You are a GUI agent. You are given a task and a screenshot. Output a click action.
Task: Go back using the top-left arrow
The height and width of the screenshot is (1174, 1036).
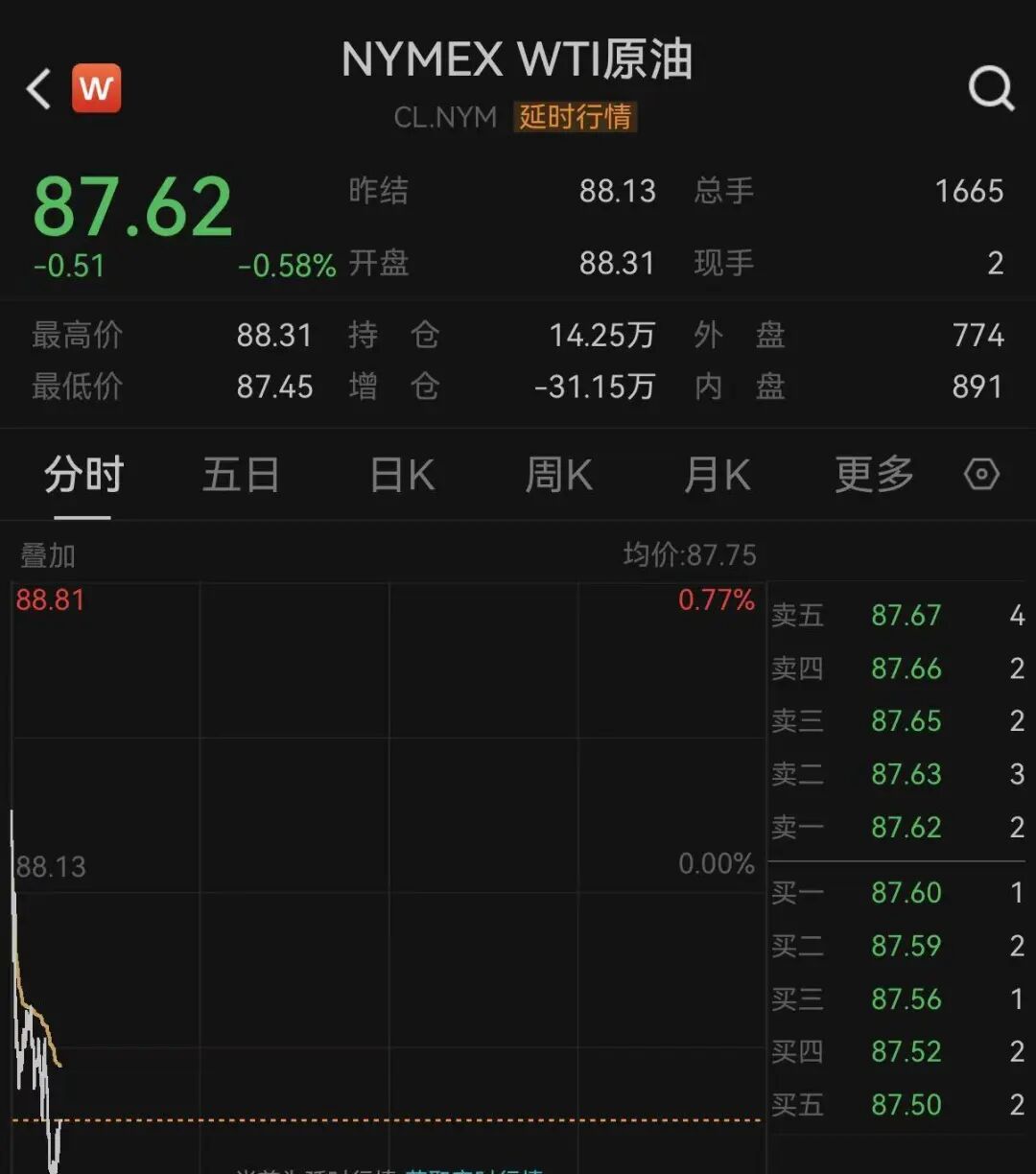click(x=38, y=89)
